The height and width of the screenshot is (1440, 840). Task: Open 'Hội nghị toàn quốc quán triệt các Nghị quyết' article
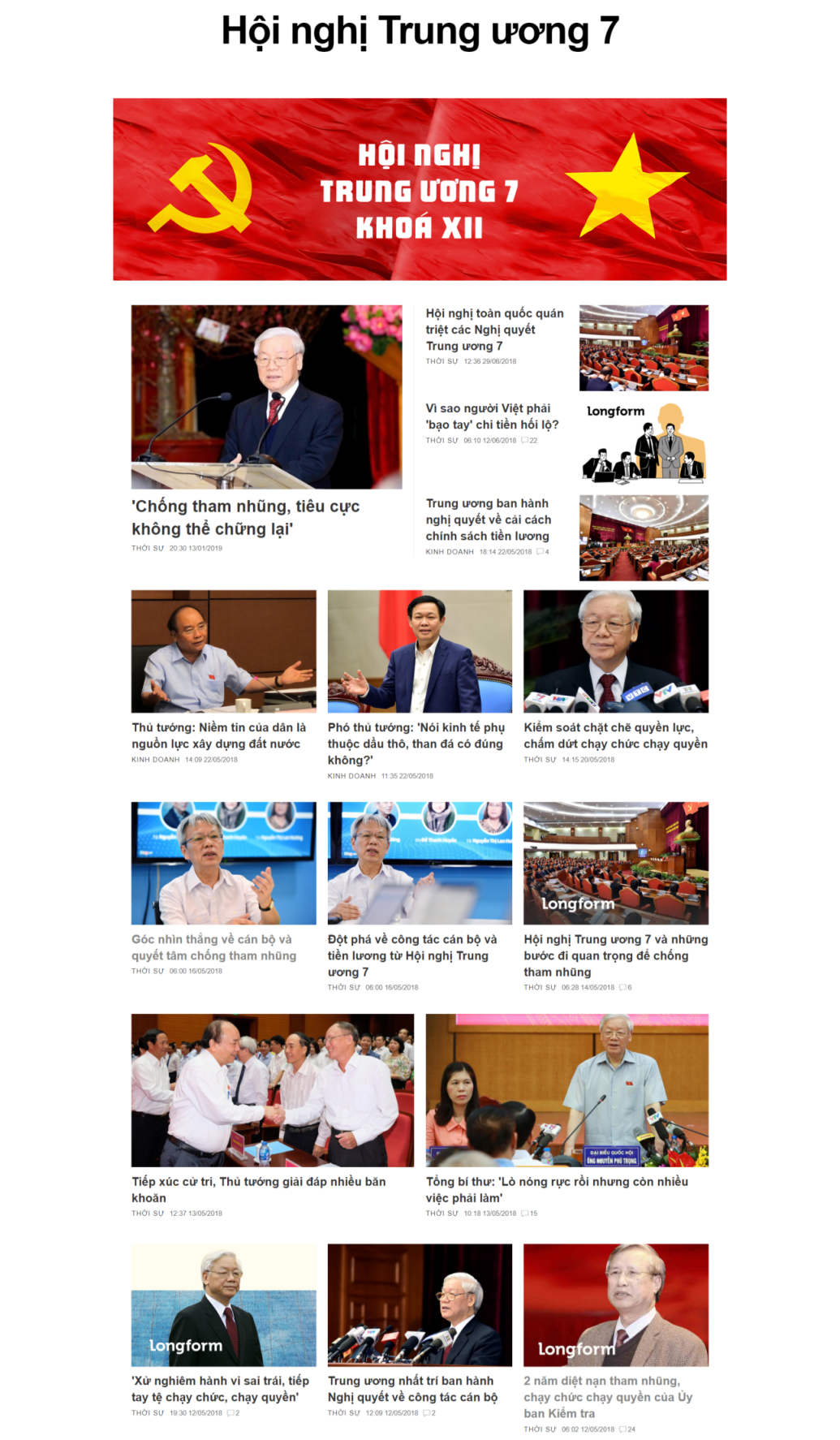click(494, 330)
